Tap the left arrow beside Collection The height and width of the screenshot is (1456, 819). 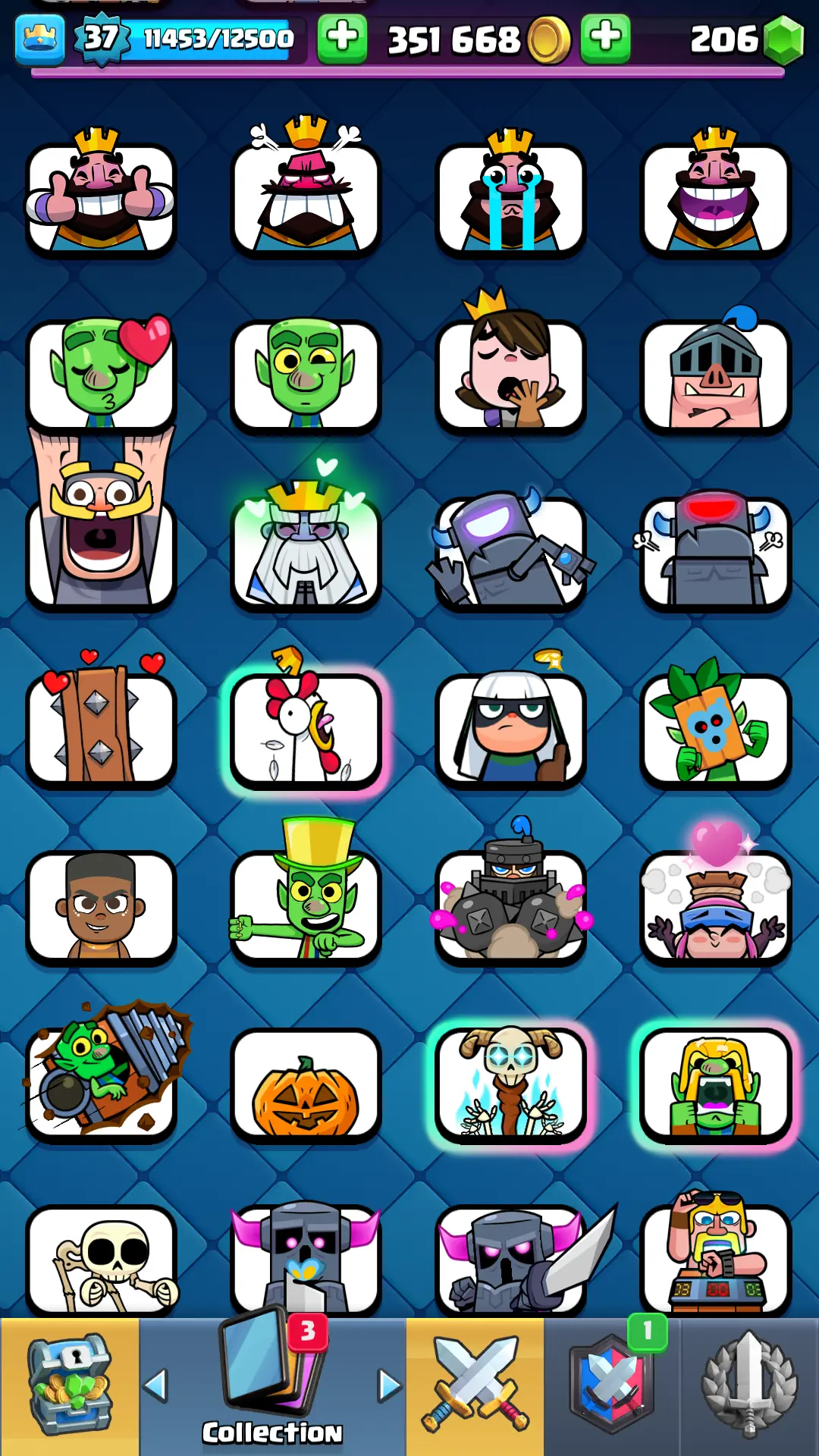155,1385
